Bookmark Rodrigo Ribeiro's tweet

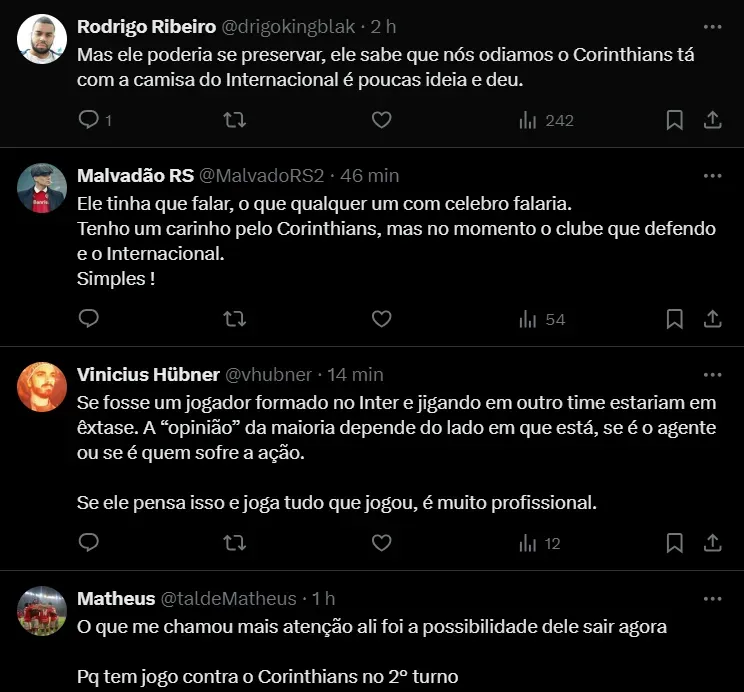point(675,120)
